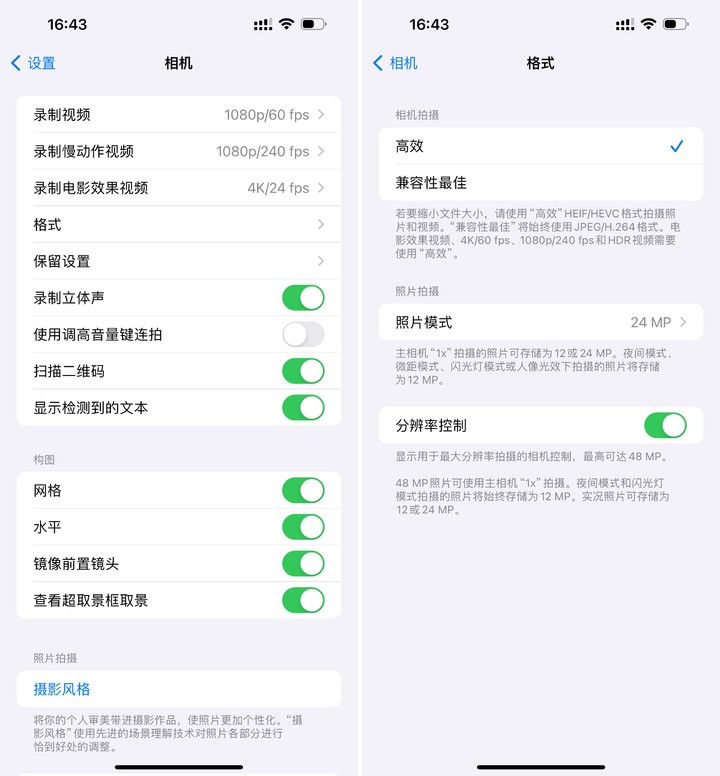Viewport: 720px width, 776px height.
Task: Enable 使用调高音量键连拍
Action: click(303, 334)
